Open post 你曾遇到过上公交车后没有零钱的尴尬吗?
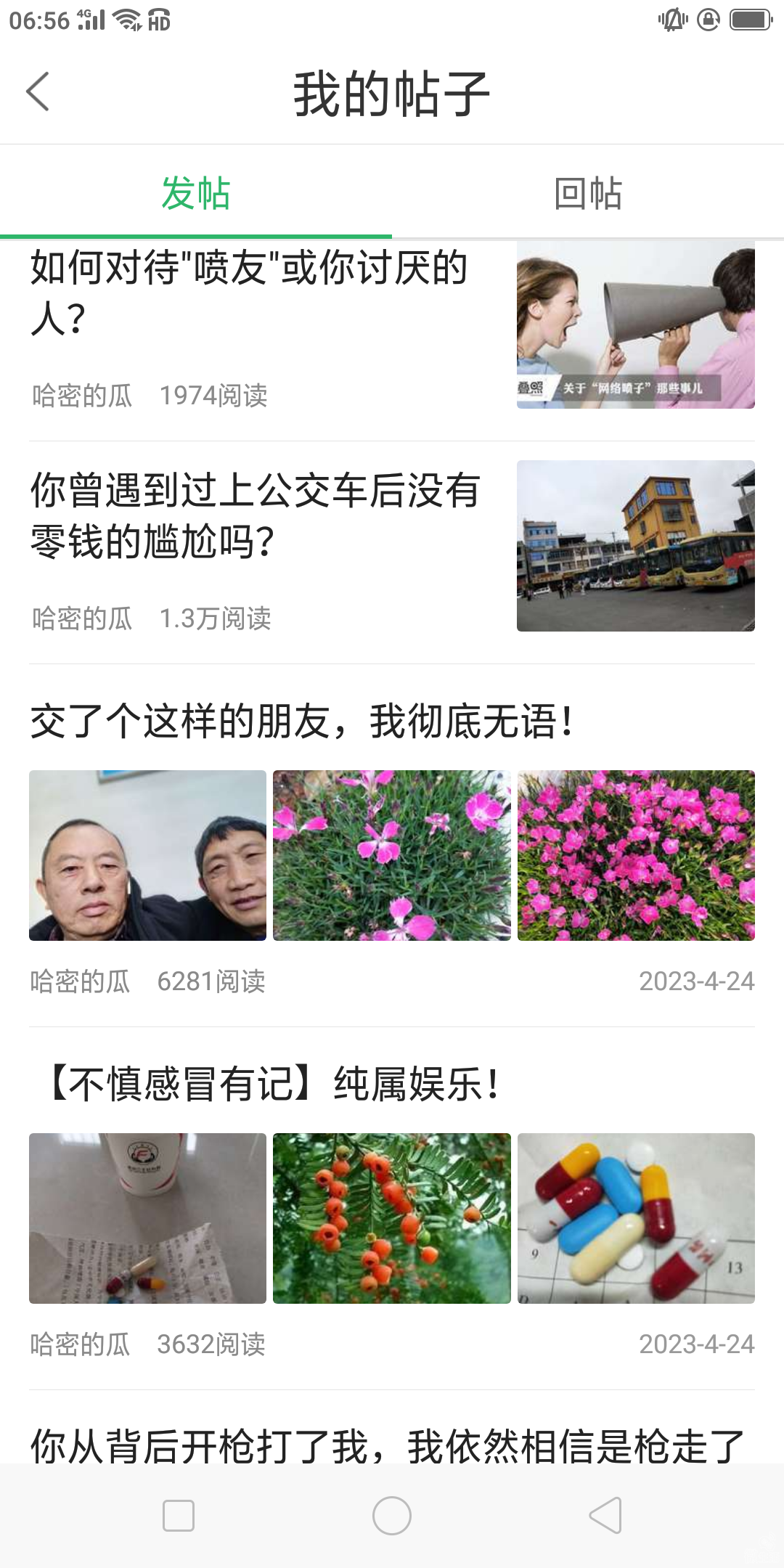 254,515
